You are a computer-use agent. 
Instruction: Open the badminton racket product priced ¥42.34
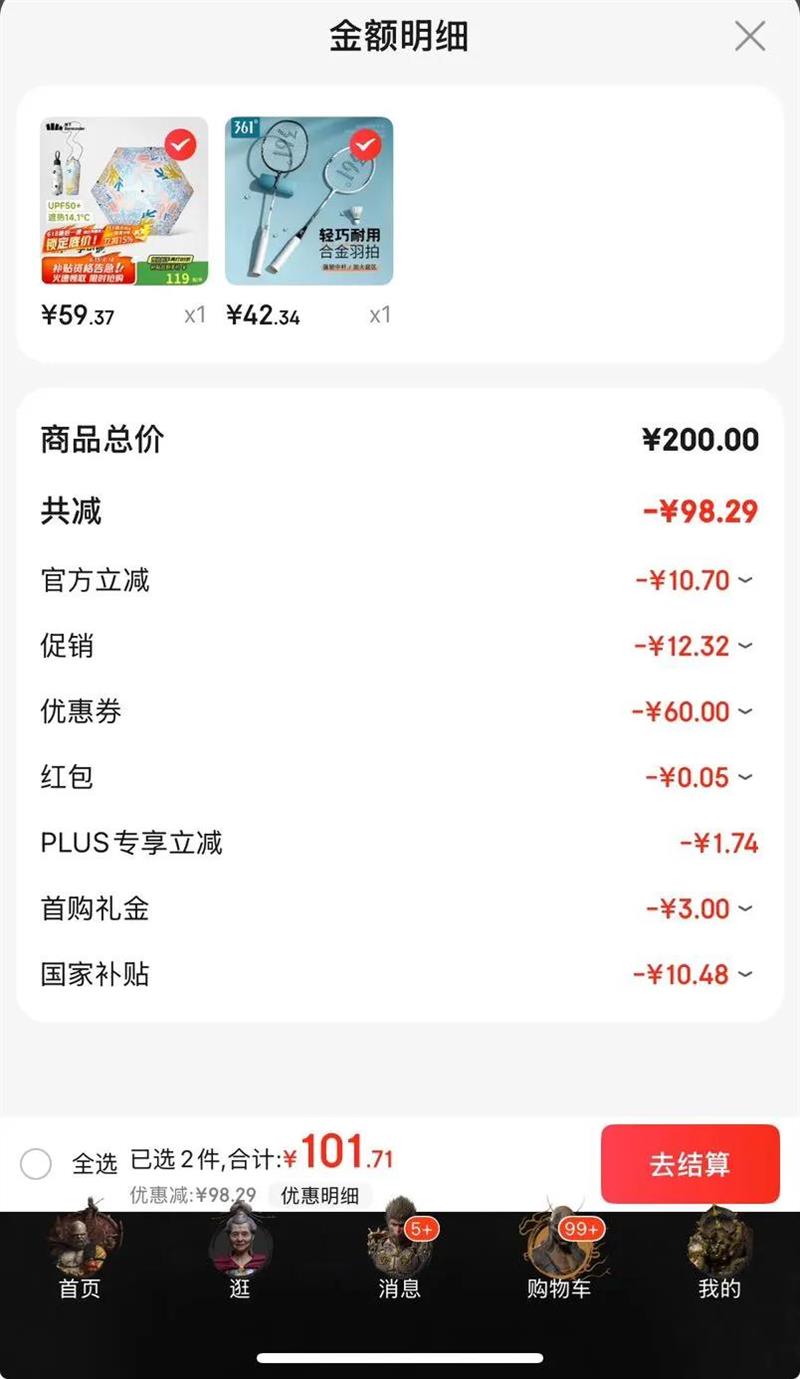309,201
